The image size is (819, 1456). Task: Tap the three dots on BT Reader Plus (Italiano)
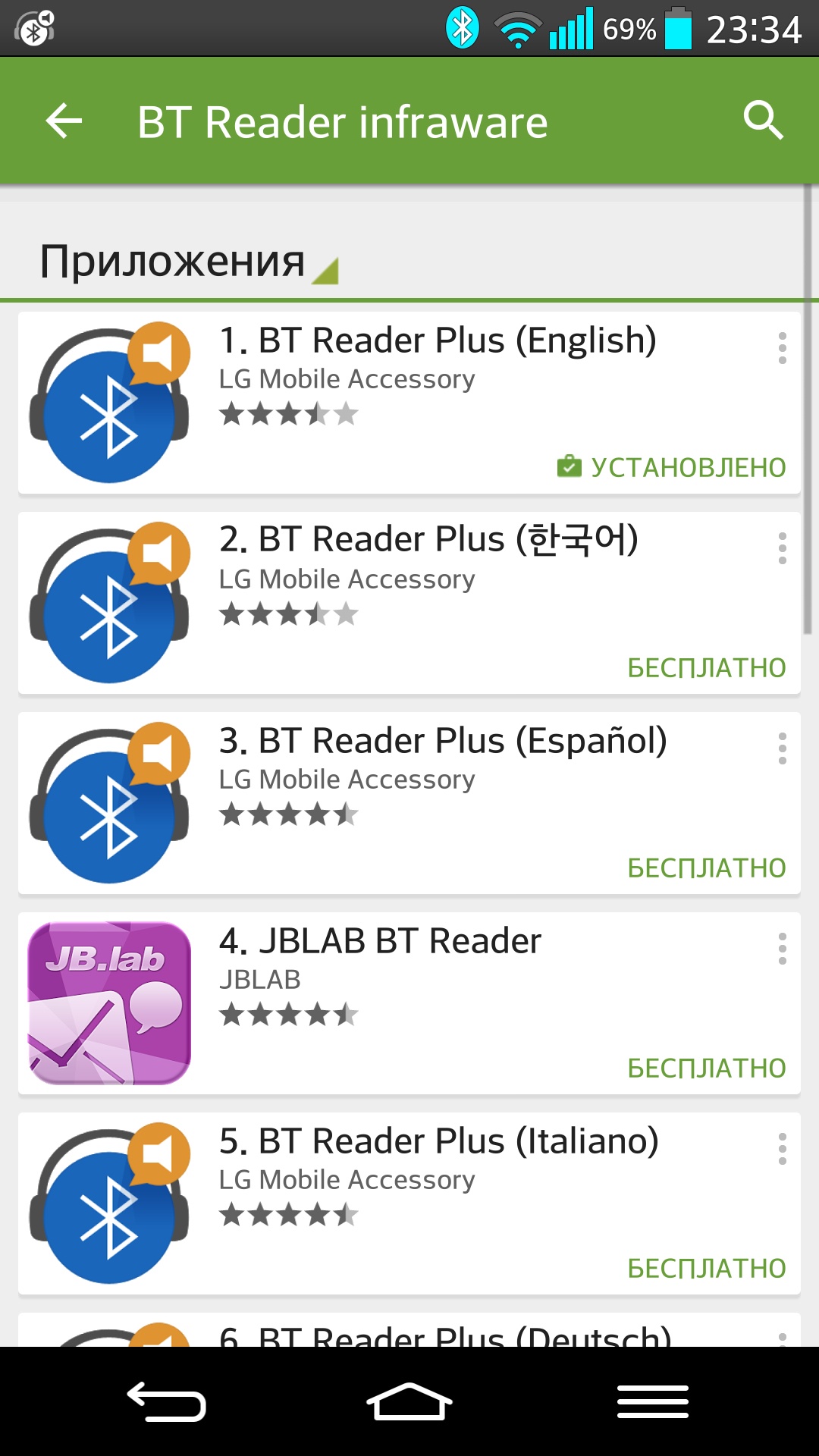point(782,1149)
